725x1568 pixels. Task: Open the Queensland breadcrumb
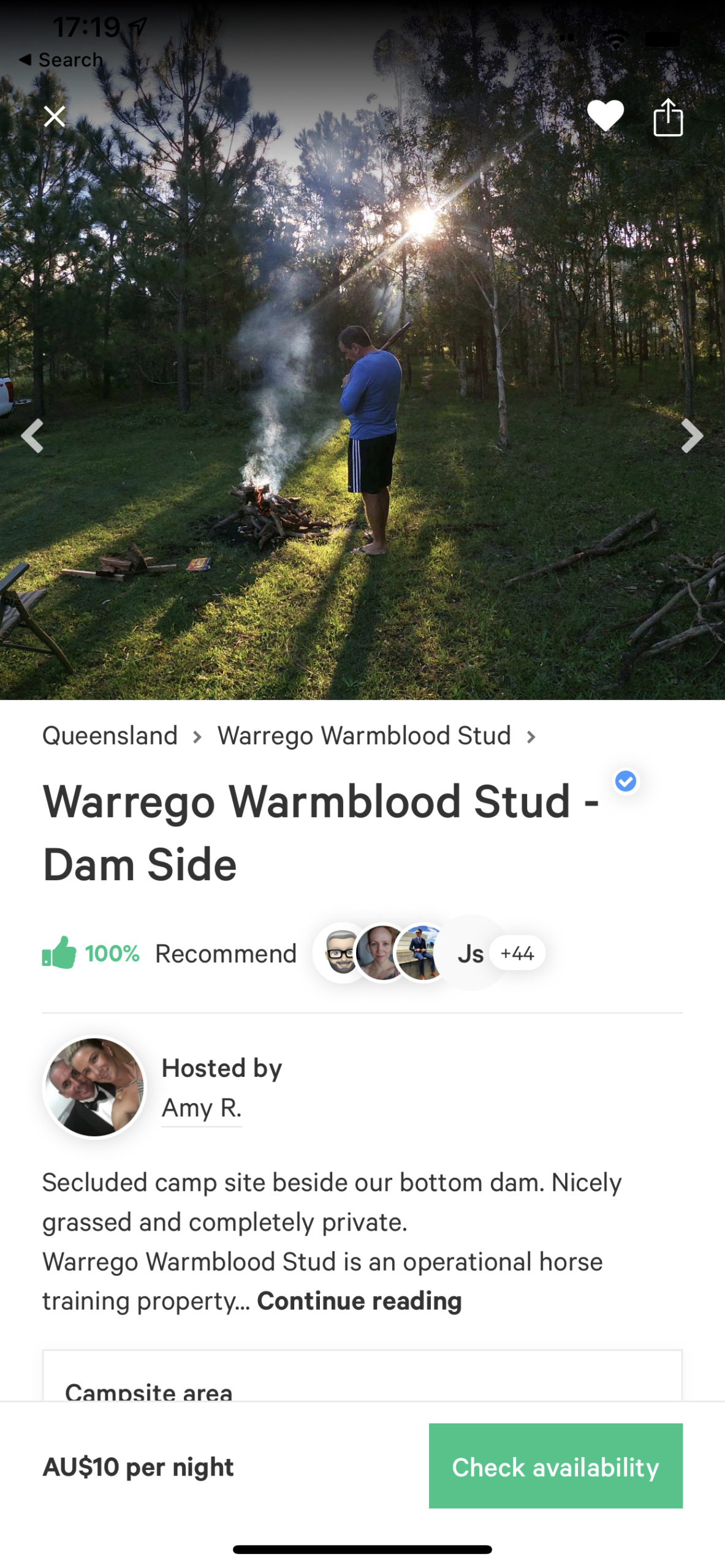click(x=110, y=736)
